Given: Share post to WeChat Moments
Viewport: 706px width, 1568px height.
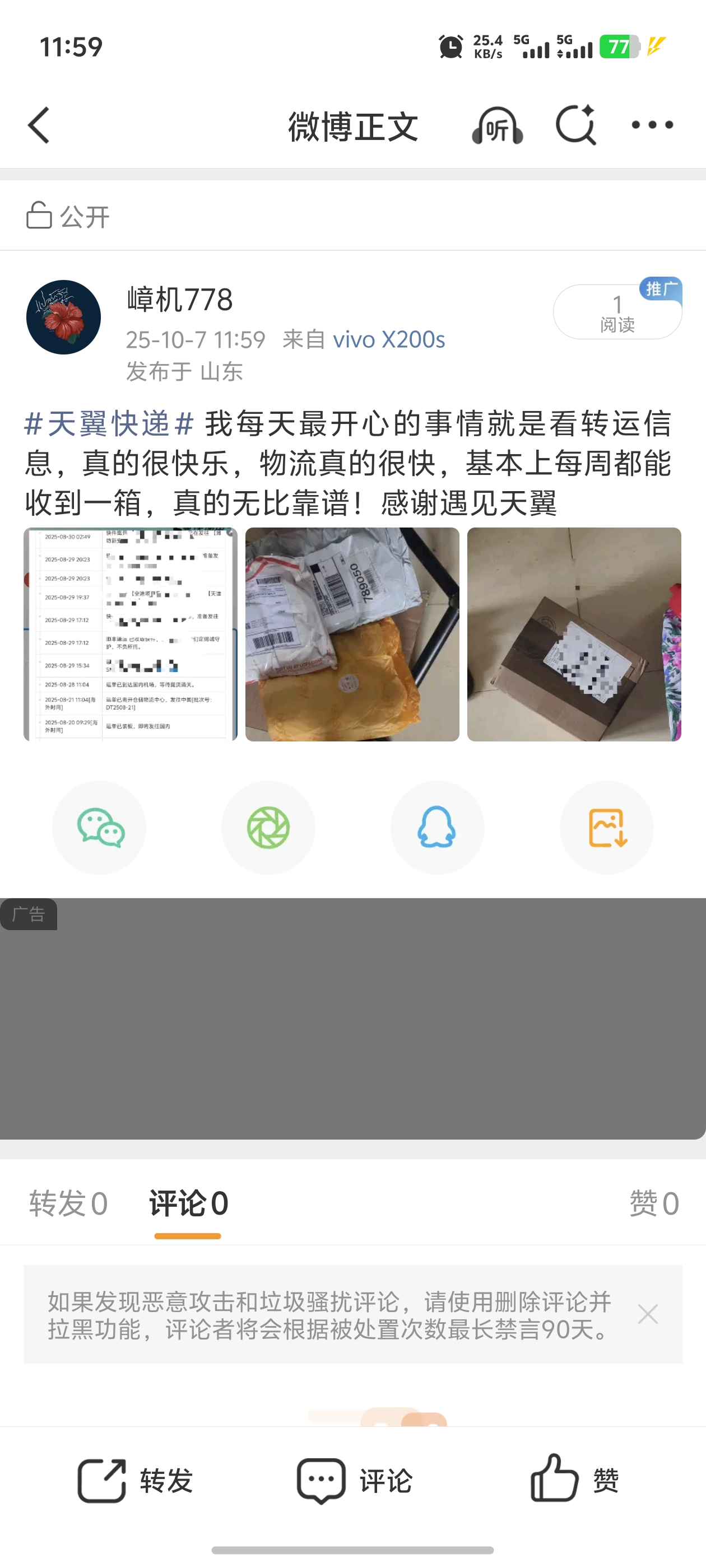Looking at the screenshot, I should point(268,828).
